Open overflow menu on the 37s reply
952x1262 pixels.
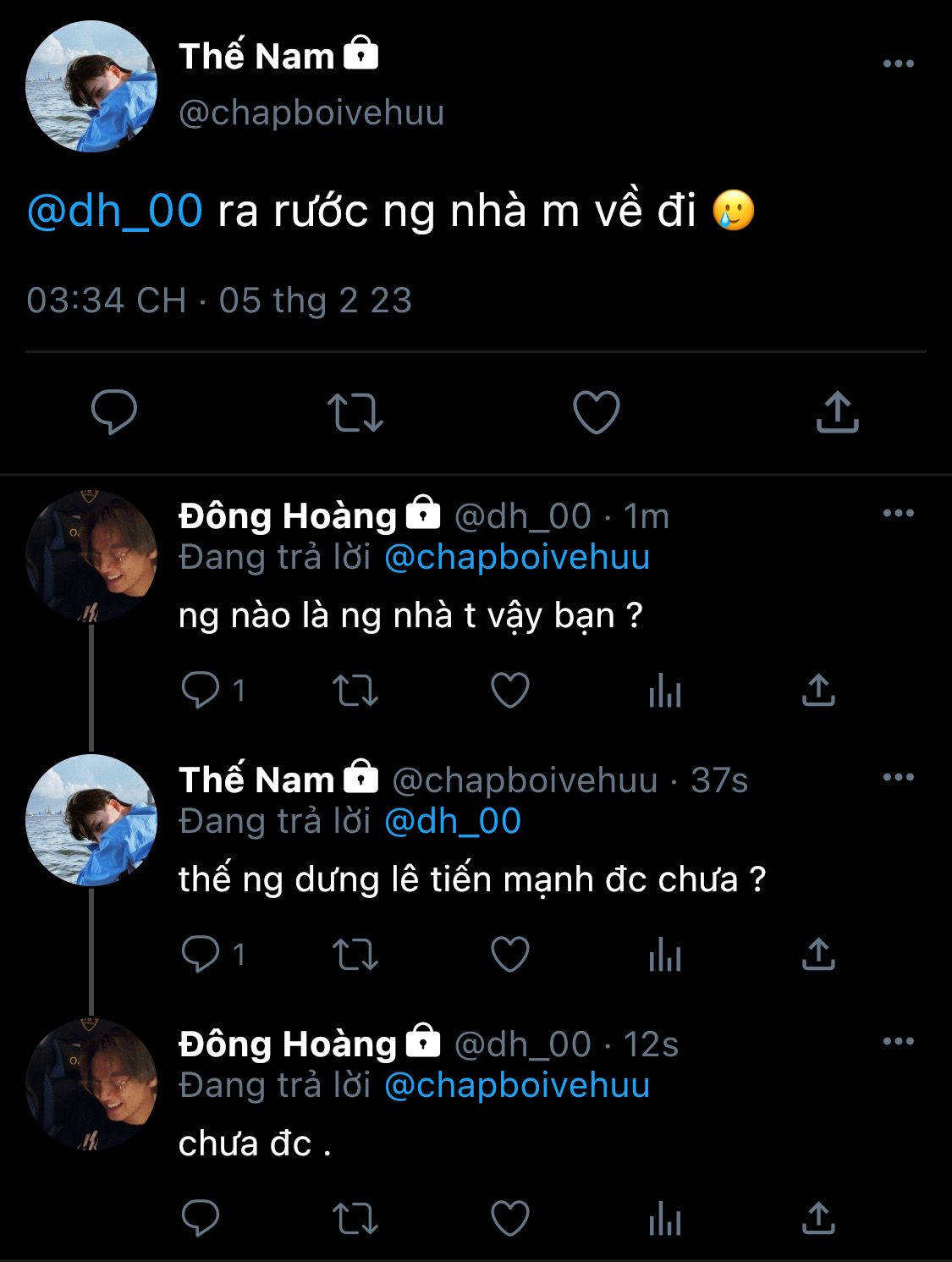[x=898, y=777]
